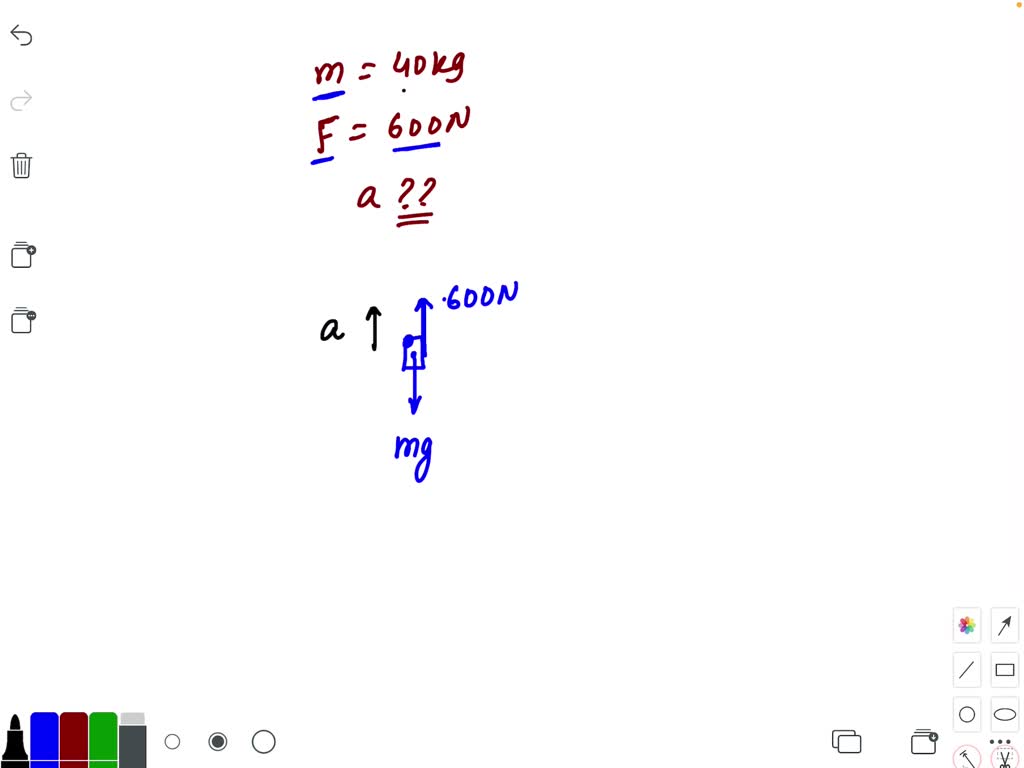Pick the rectangle shape tool
Image resolution: width=1024 pixels, height=768 pixels.
click(1004, 670)
